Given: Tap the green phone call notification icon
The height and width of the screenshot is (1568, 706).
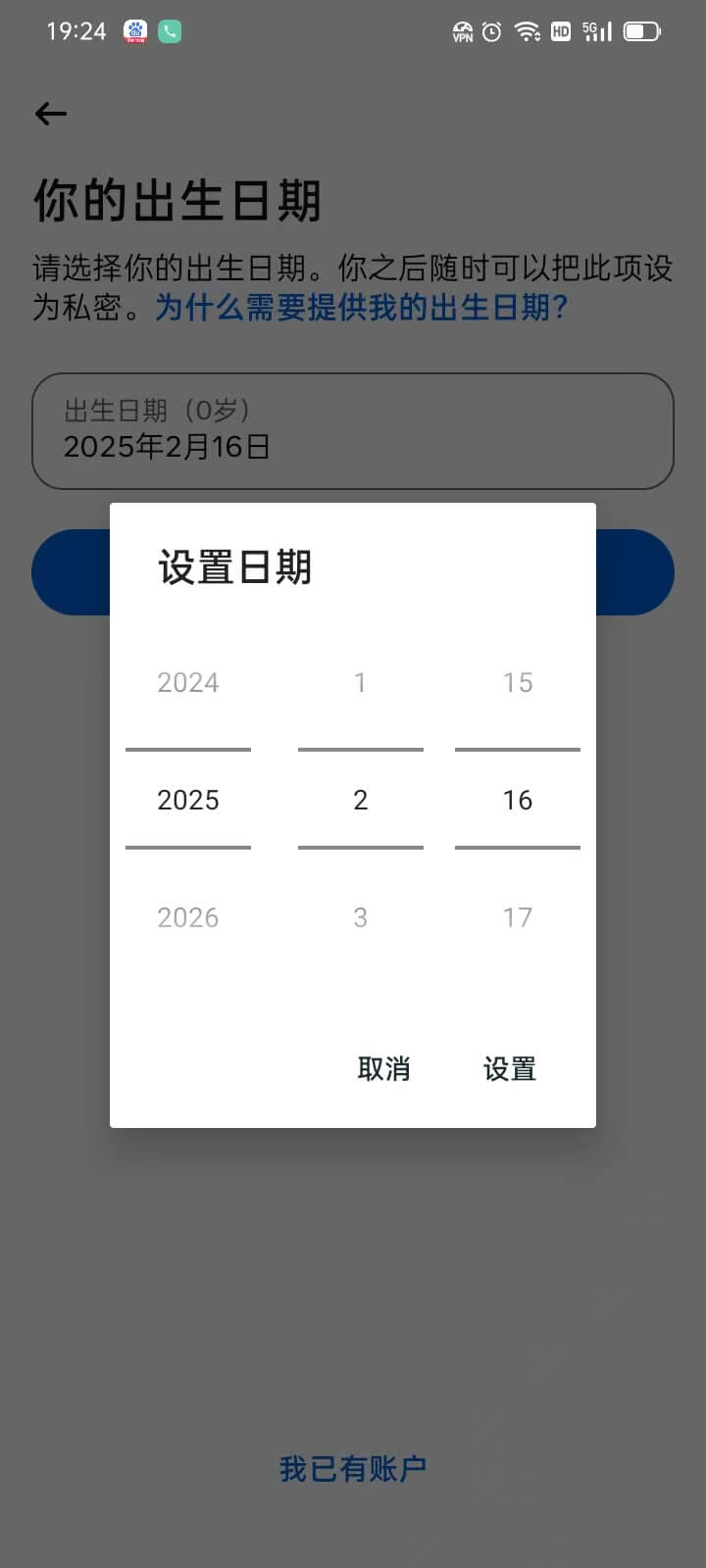Looking at the screenshot, I should point(168,30).
